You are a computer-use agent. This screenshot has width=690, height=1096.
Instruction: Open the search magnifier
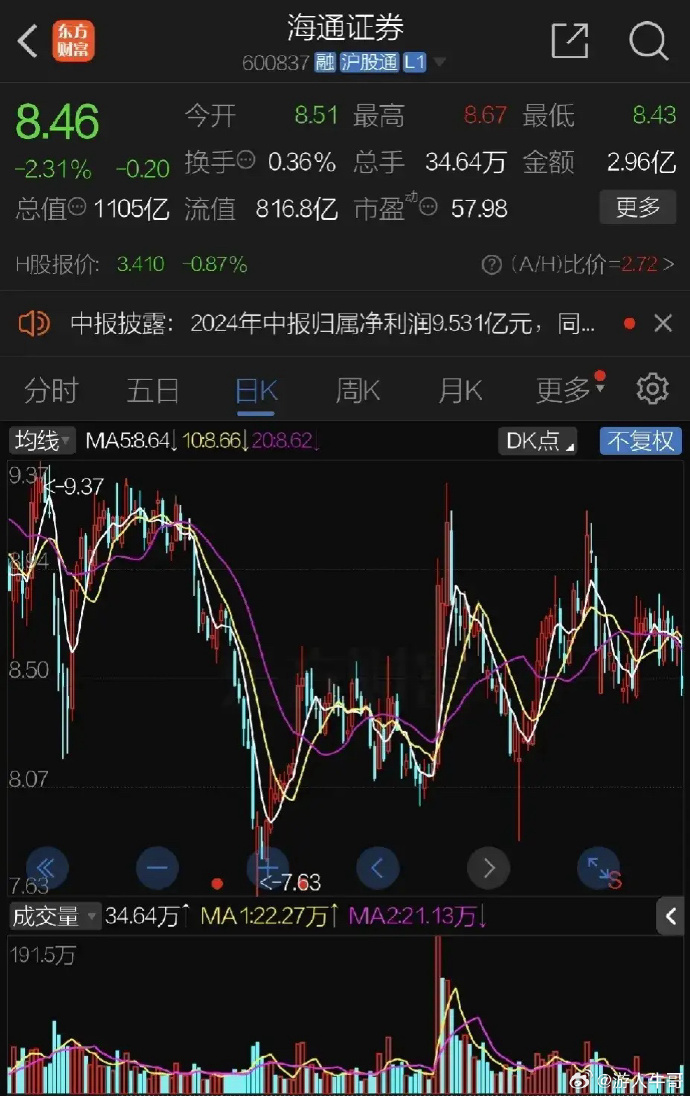point(648,41)
